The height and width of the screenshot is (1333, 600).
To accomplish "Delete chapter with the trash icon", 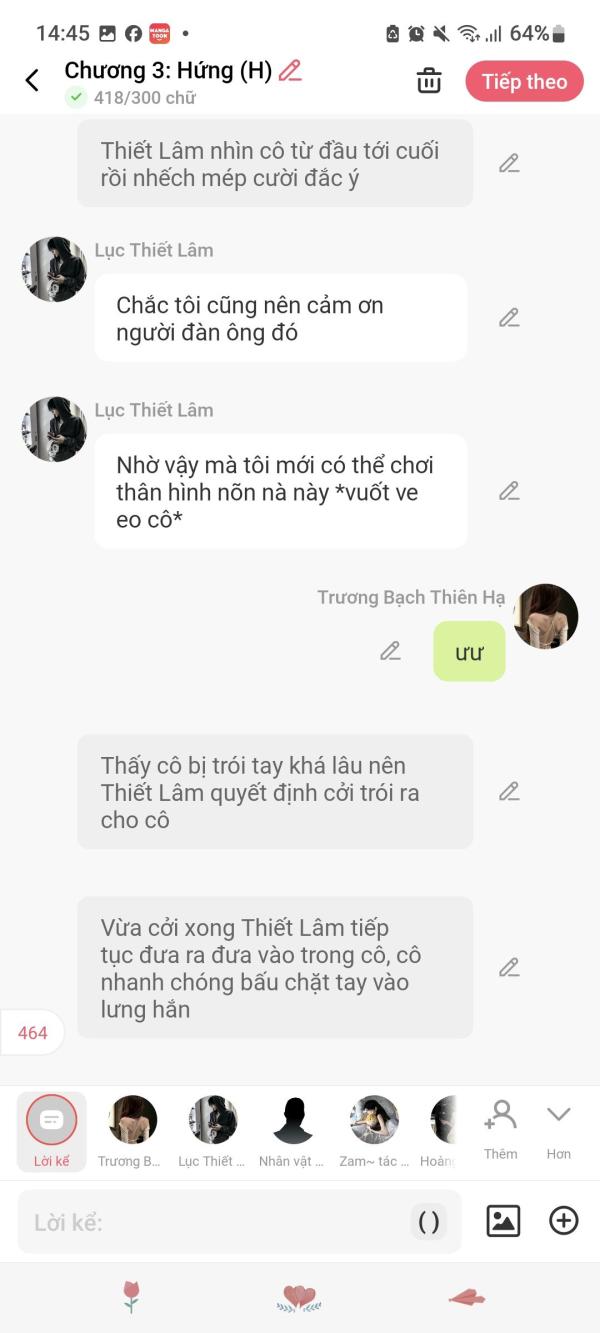I will pyautogui.click(x=429, y=81).
